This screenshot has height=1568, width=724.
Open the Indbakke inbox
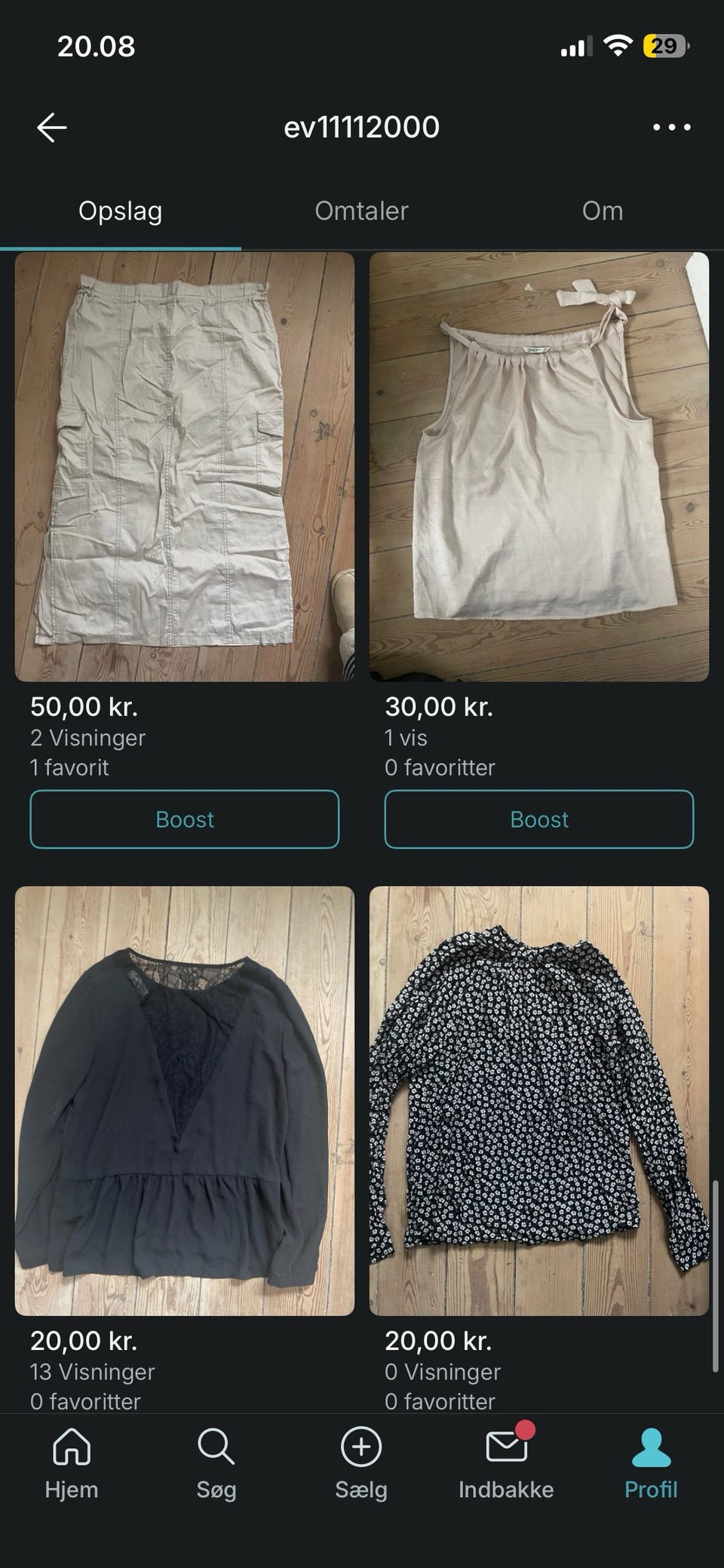(506, 1465)
